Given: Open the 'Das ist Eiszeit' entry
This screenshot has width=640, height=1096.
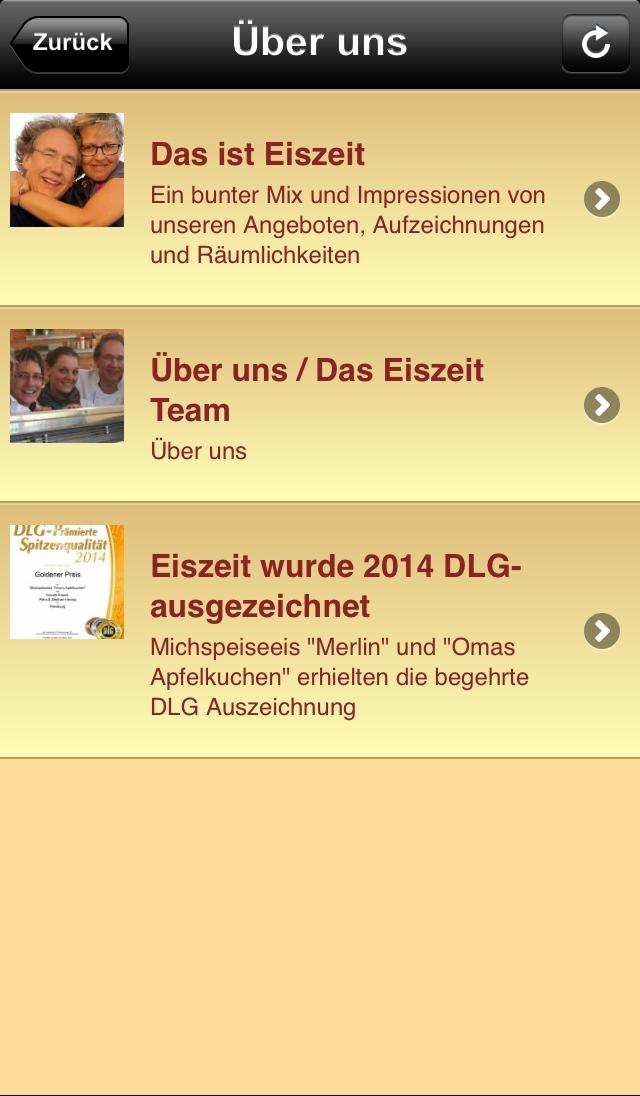Looking at the screenshot, I should coord(320,200).
